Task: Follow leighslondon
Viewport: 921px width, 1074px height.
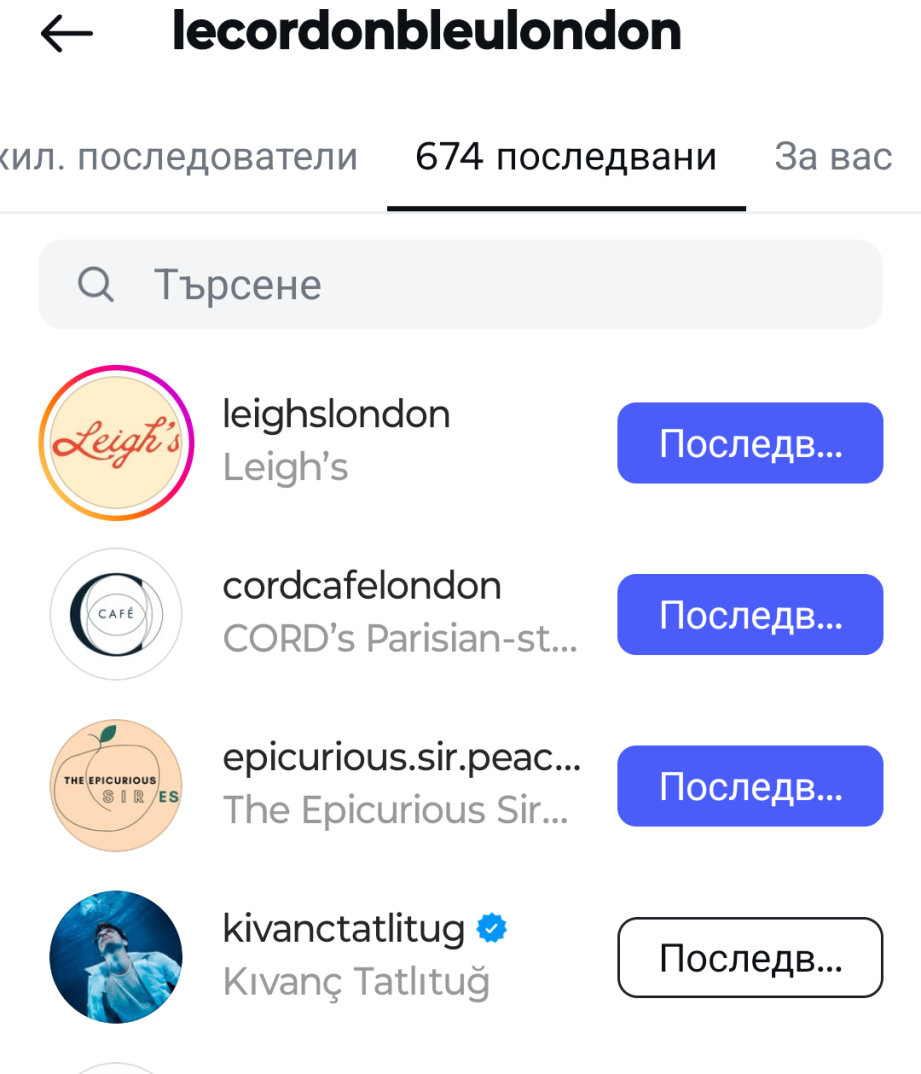Action: point(750,443)
